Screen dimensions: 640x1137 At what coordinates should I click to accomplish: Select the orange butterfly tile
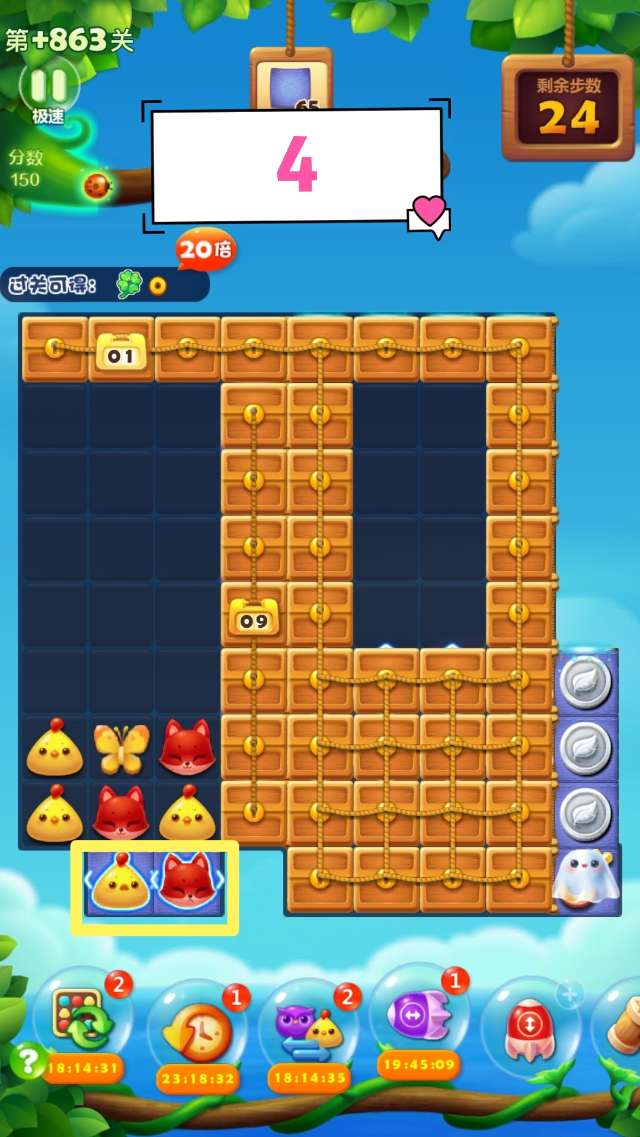click(x=121, y=748)
